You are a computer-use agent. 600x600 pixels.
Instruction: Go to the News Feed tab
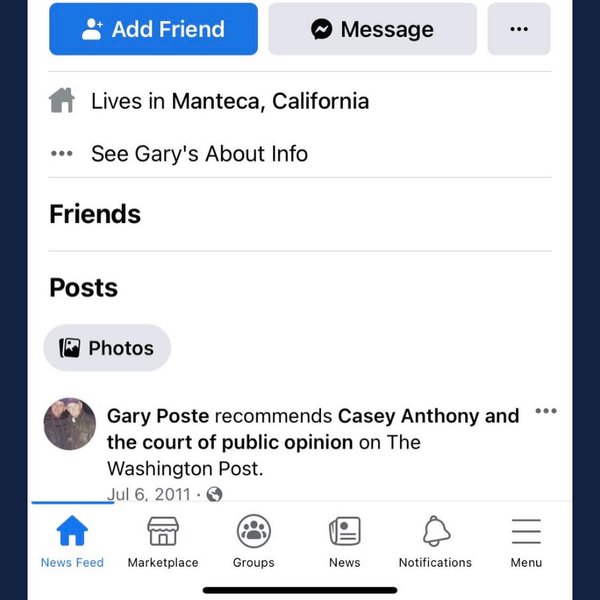pyautogui.click(x=72, y=542)
